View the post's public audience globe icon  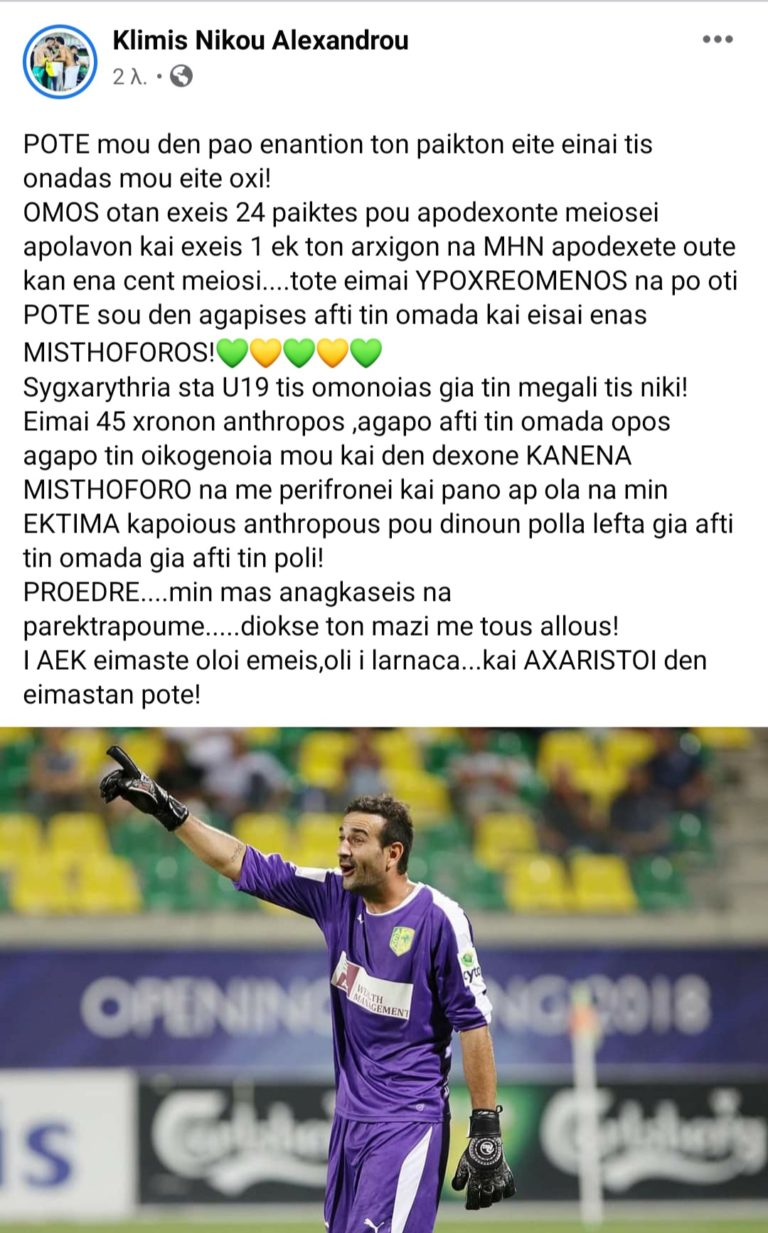click(181, 76)
